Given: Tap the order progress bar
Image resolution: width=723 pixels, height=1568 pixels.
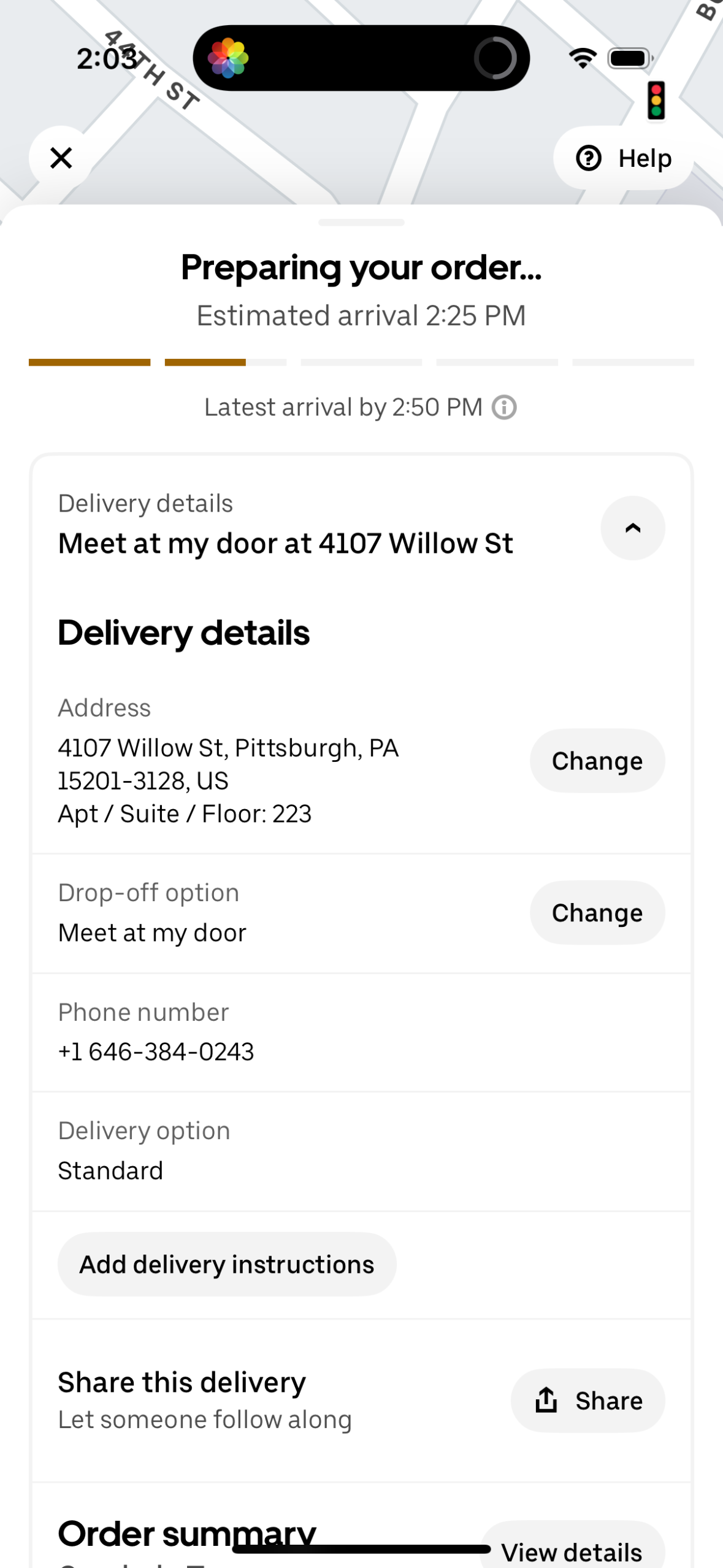Looking at the screenshot, I should 361,363.
